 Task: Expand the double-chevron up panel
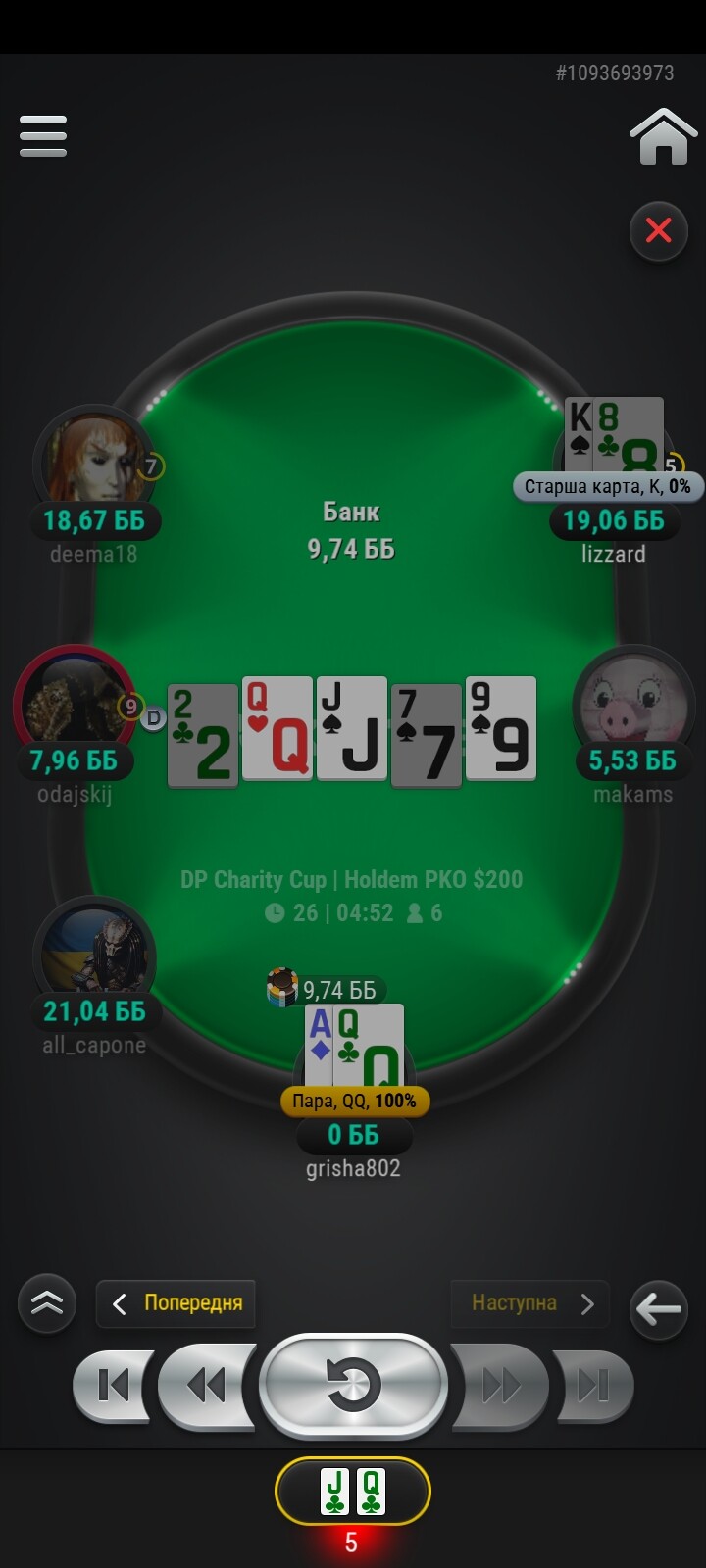47,1303
